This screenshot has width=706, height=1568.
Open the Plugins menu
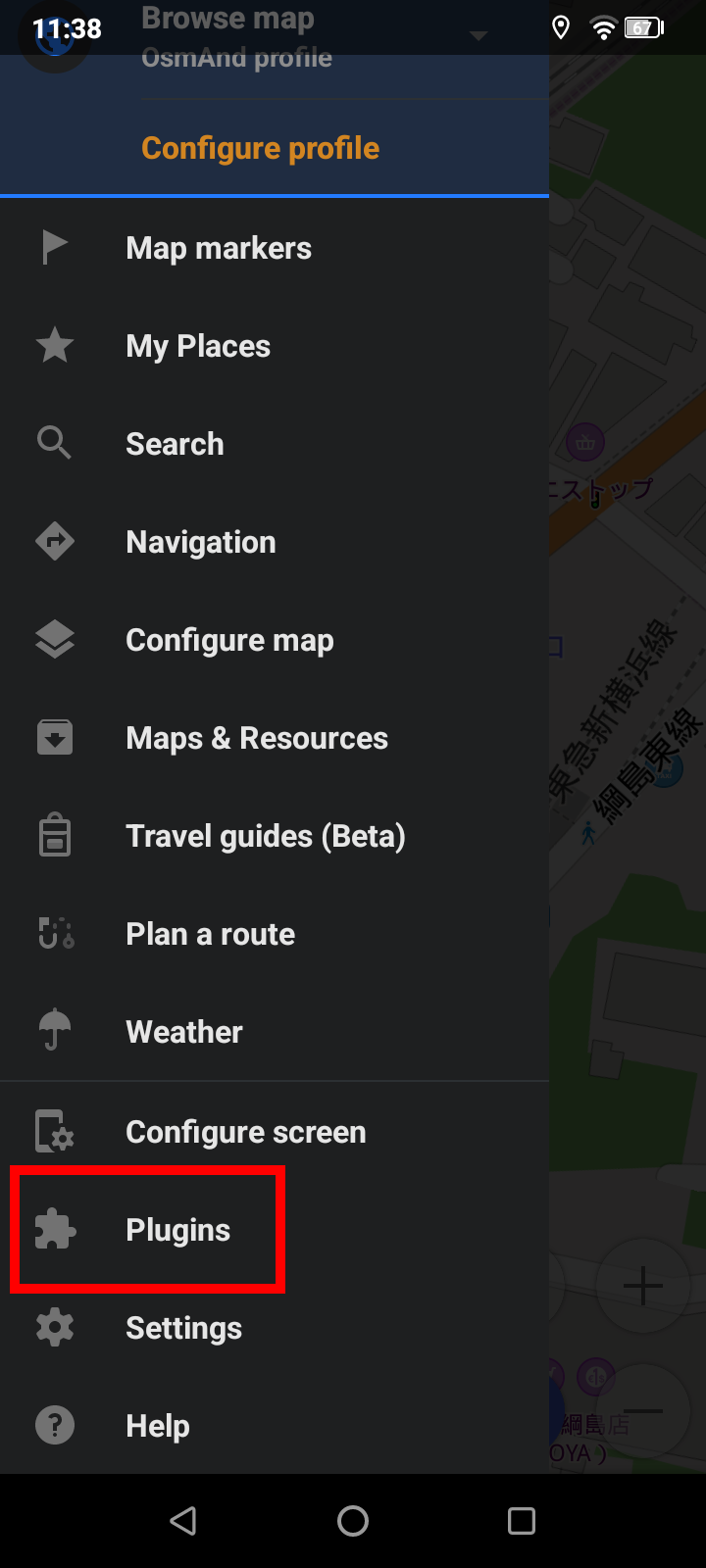coord(177,1230)
